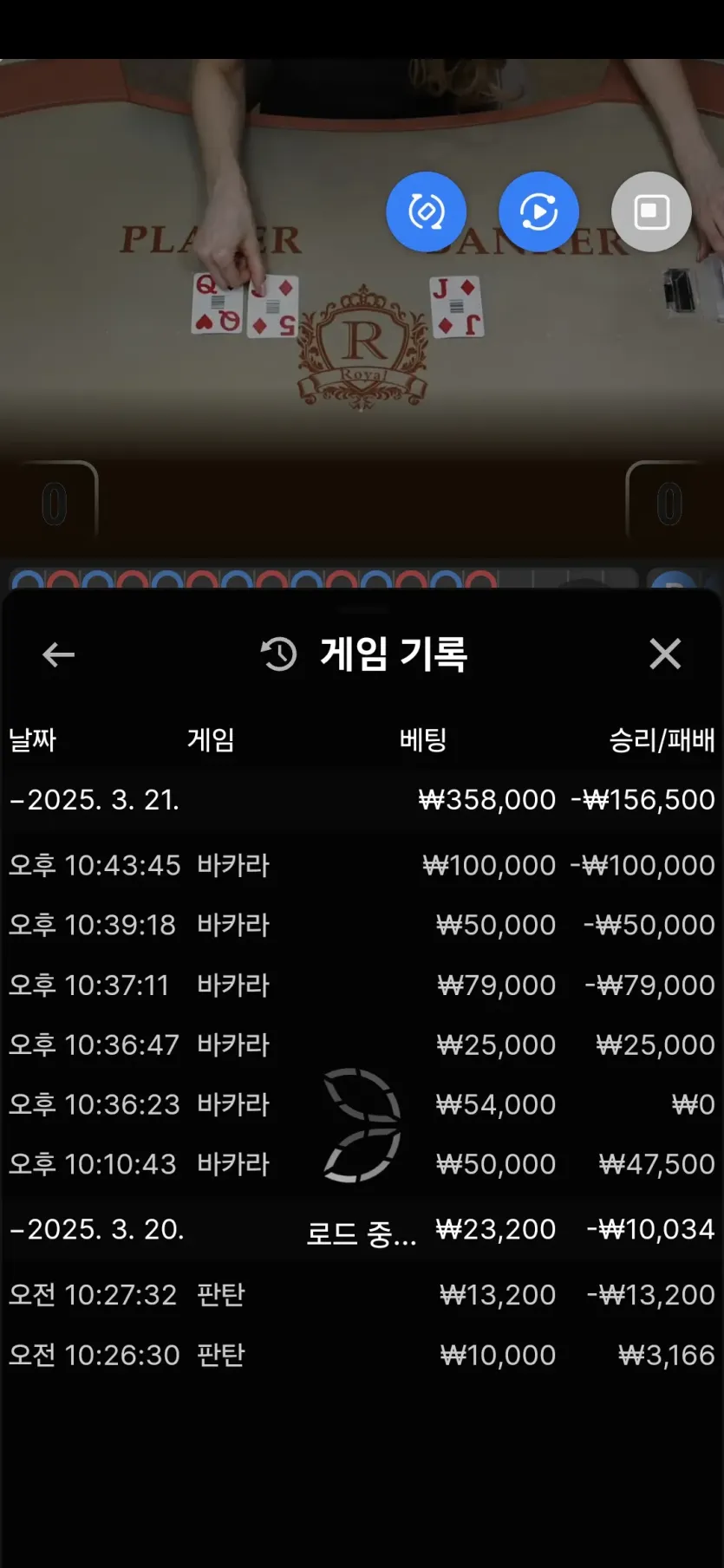The width and height of the screenshot is (724, 1568).
Task: Open the 오전 10:27:32 판탄 record
Action: pyautogui.click(x=362, y=1295)
